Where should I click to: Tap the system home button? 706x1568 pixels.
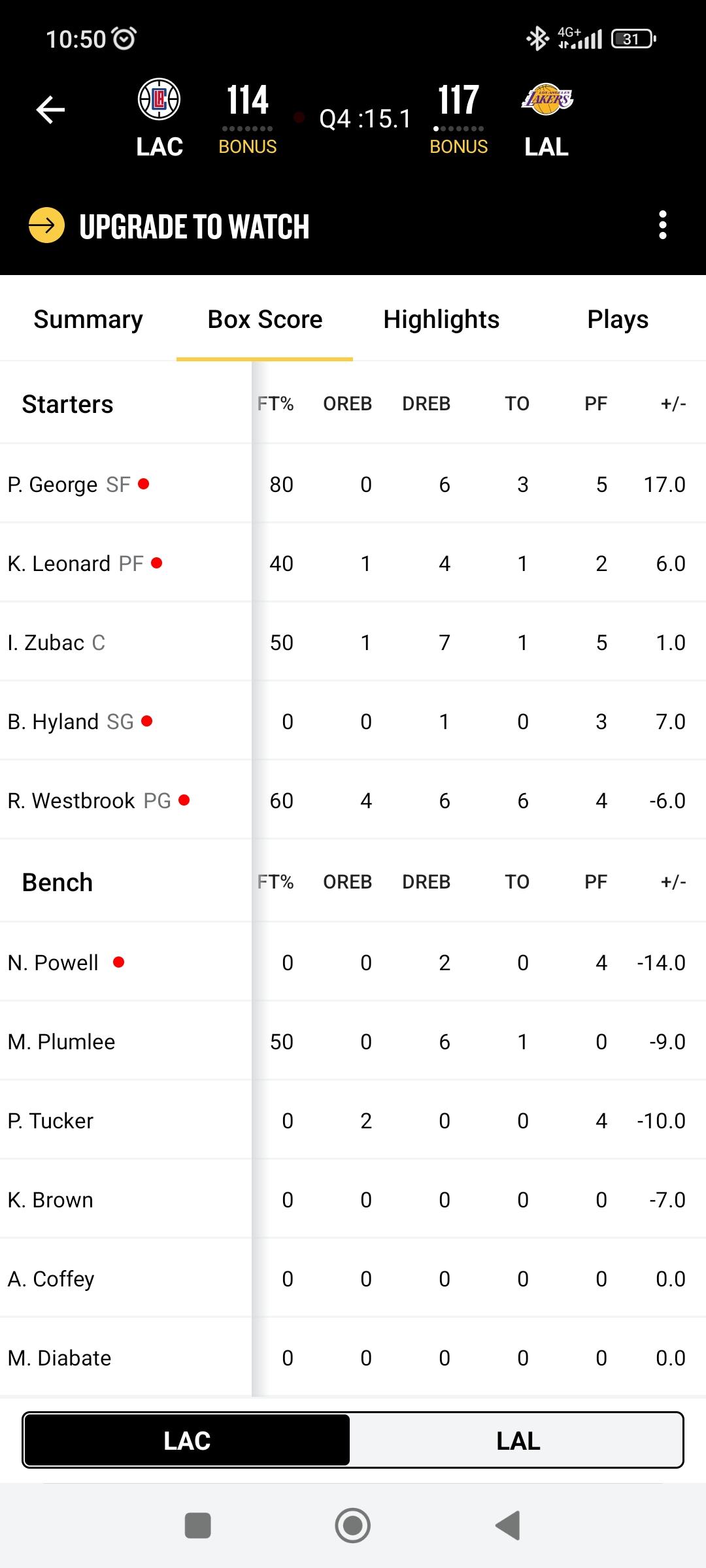pyautogui.click(x=353, y=1526)
